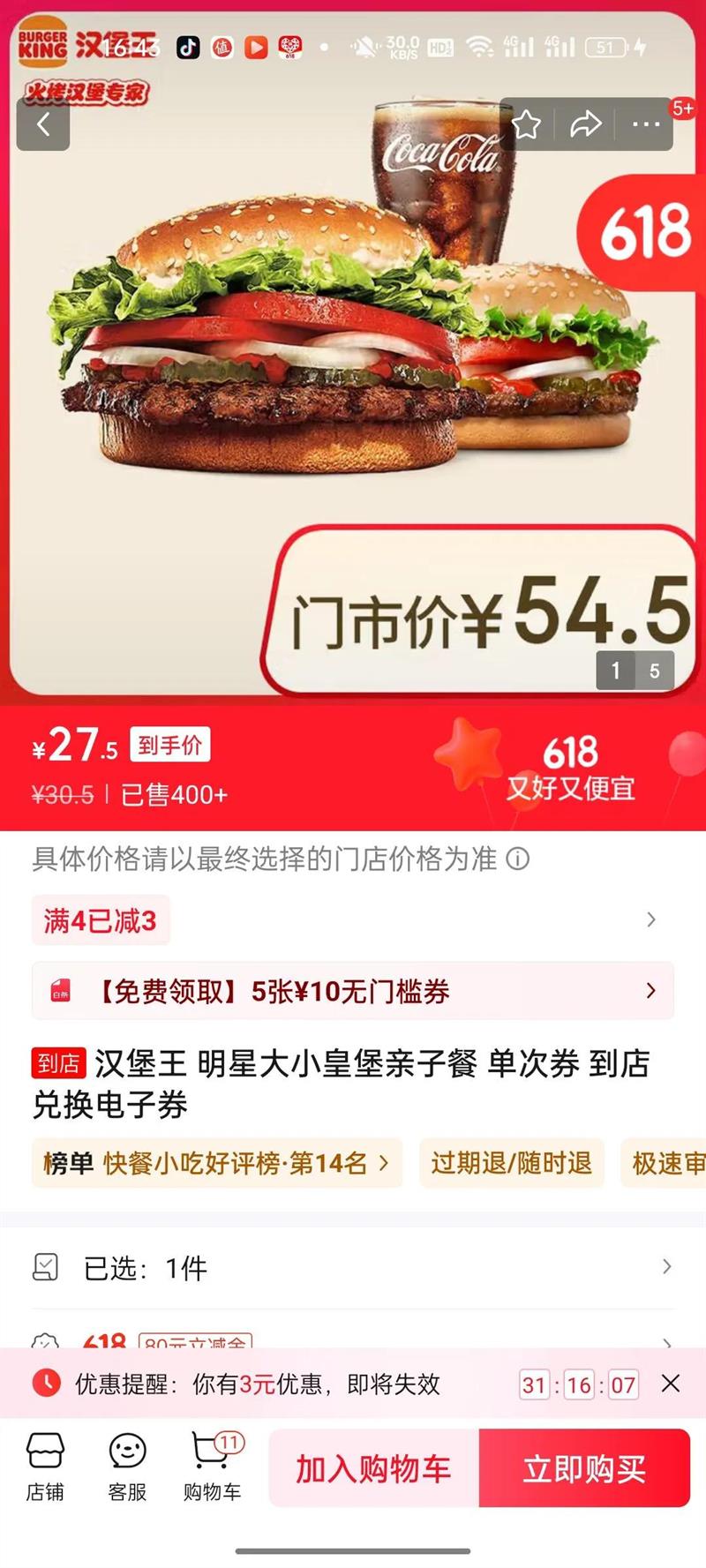Image resolution: width=706 pixels, height=1568 pixels.
Task: Open the more options menu
Action: pyautogui.click(x=646, y=124)
